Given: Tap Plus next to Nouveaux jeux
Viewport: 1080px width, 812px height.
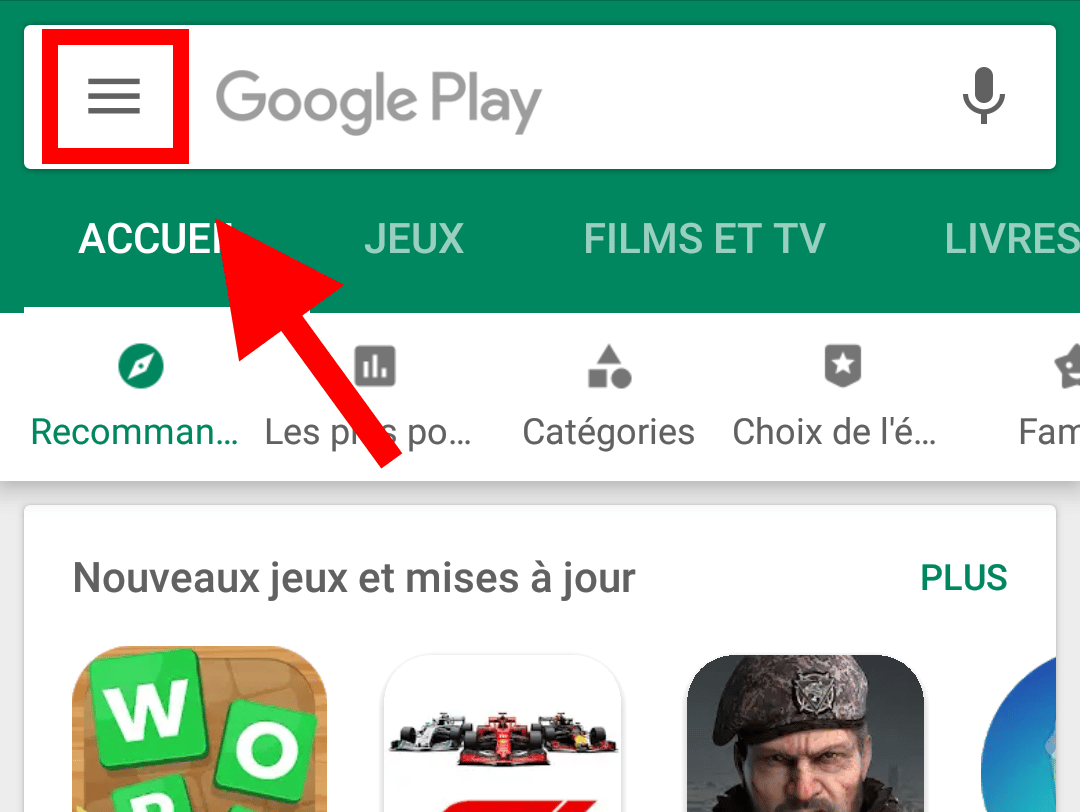Looking at the screenshot, I should [x=963, y=578].
